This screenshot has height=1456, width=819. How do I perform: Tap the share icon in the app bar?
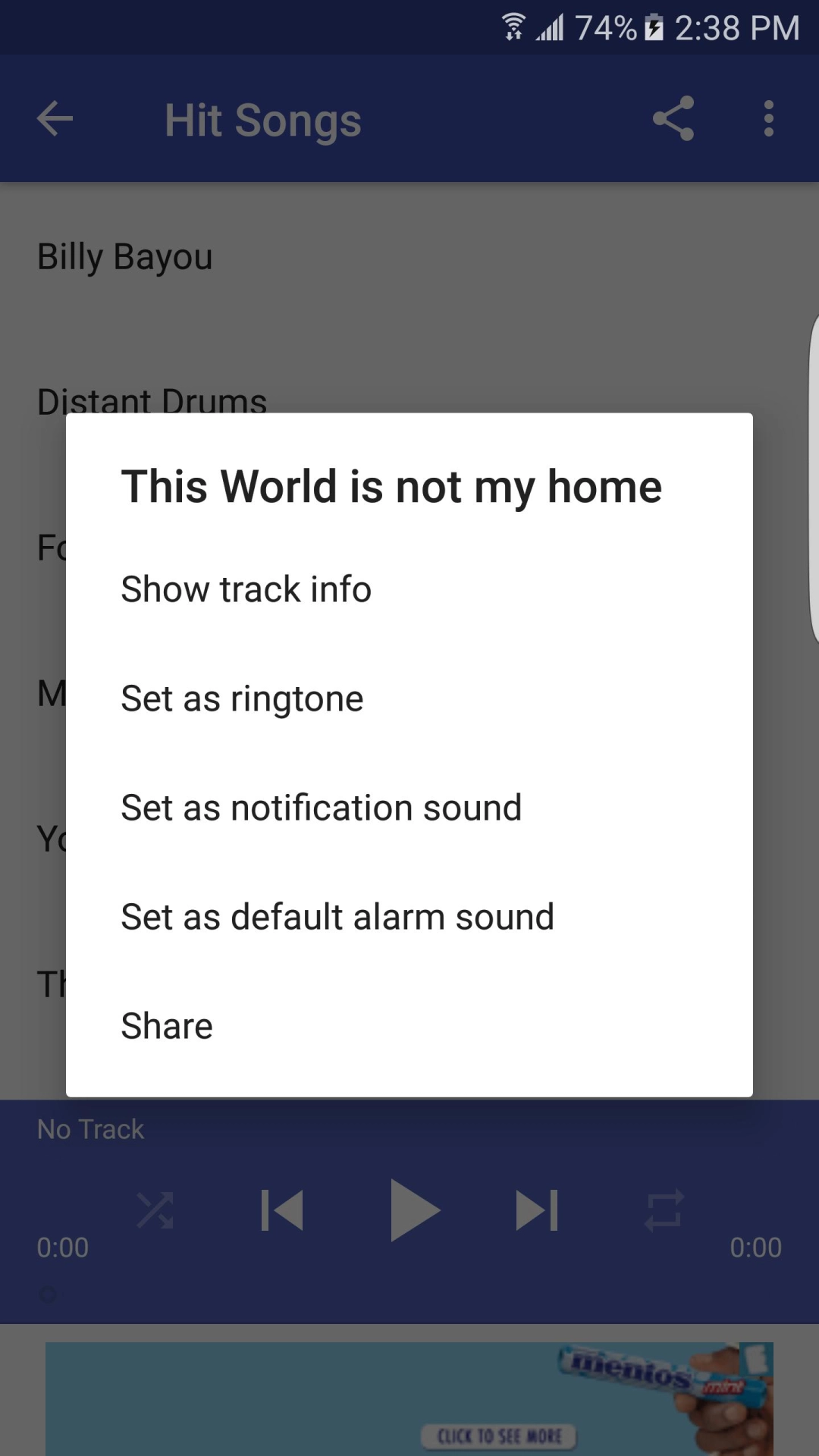[x=673, y=119]
